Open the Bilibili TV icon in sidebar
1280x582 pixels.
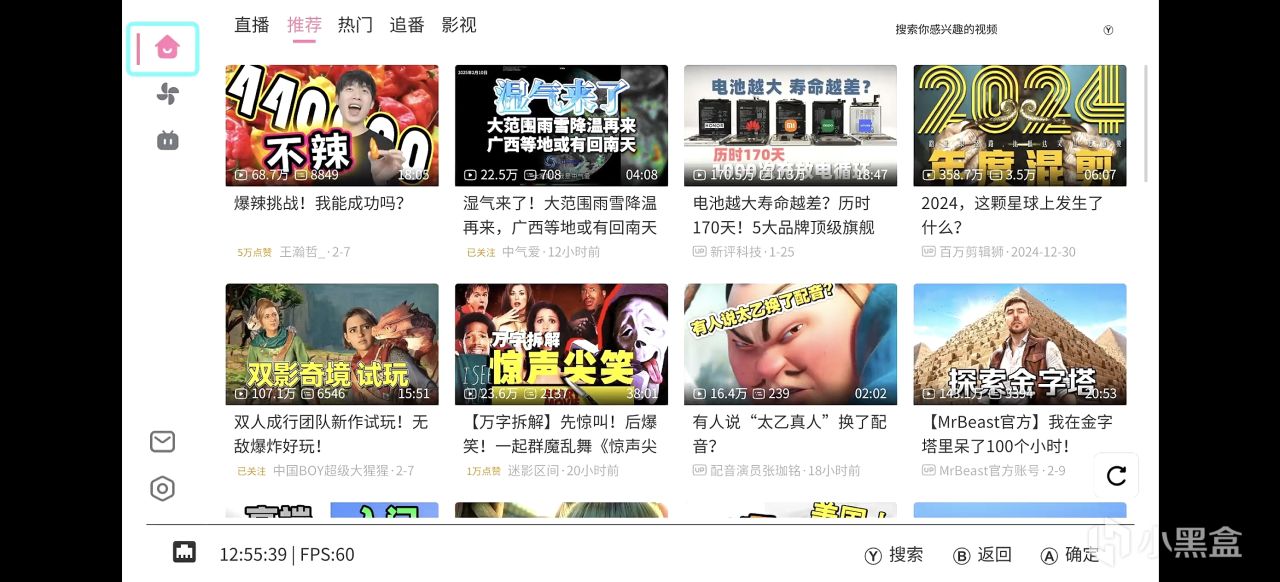click(x=167, y=140)
